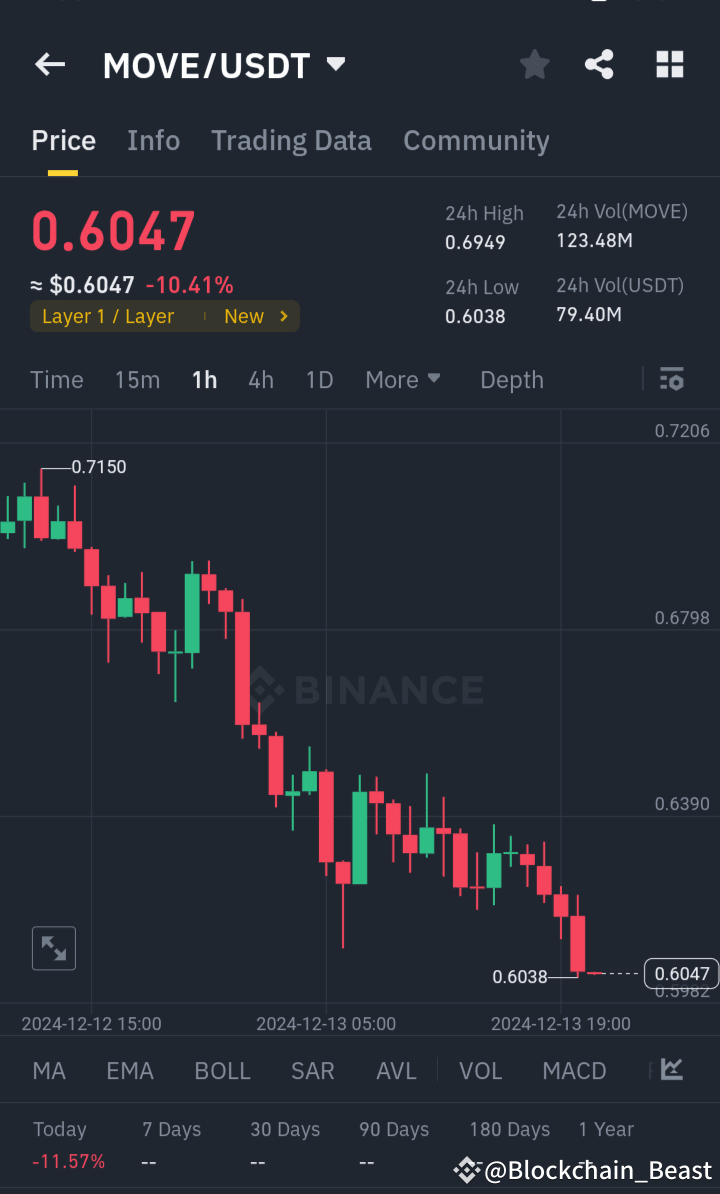Open the Community tab
Viewport: 720px width, 1194px height.
click(476, 141)
